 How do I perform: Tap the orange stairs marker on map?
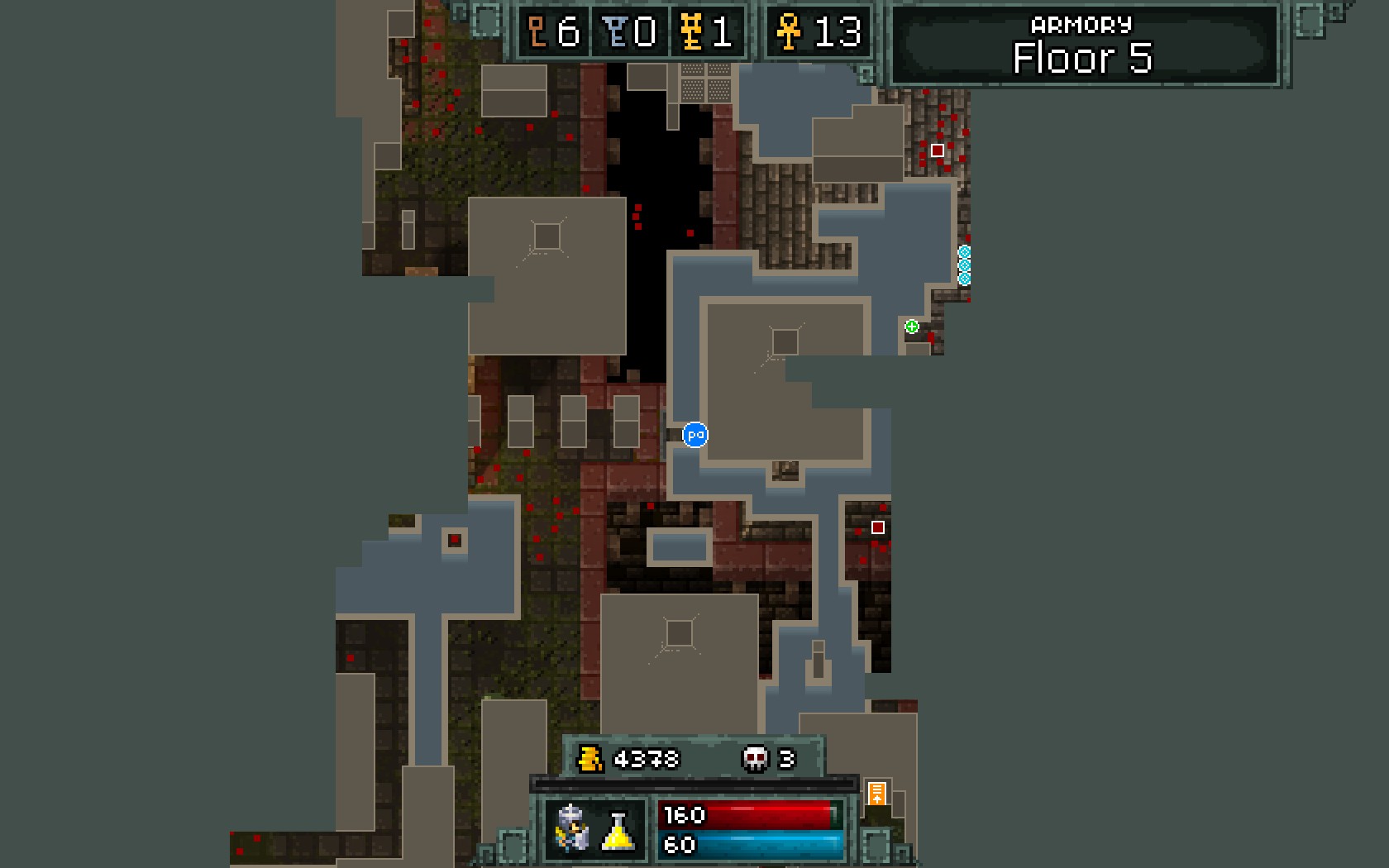[x=877, y=793]
